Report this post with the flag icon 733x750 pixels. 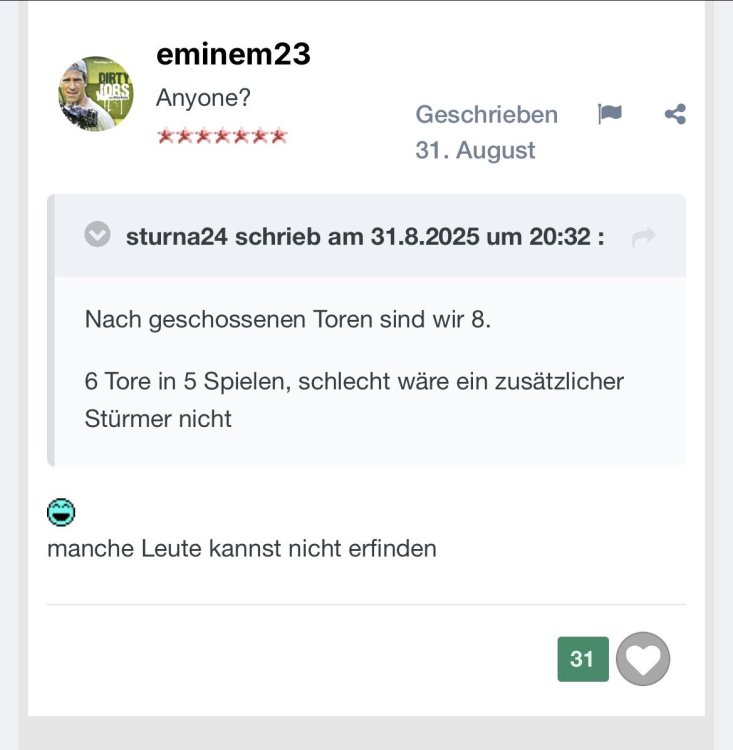(x=610, y=114)
